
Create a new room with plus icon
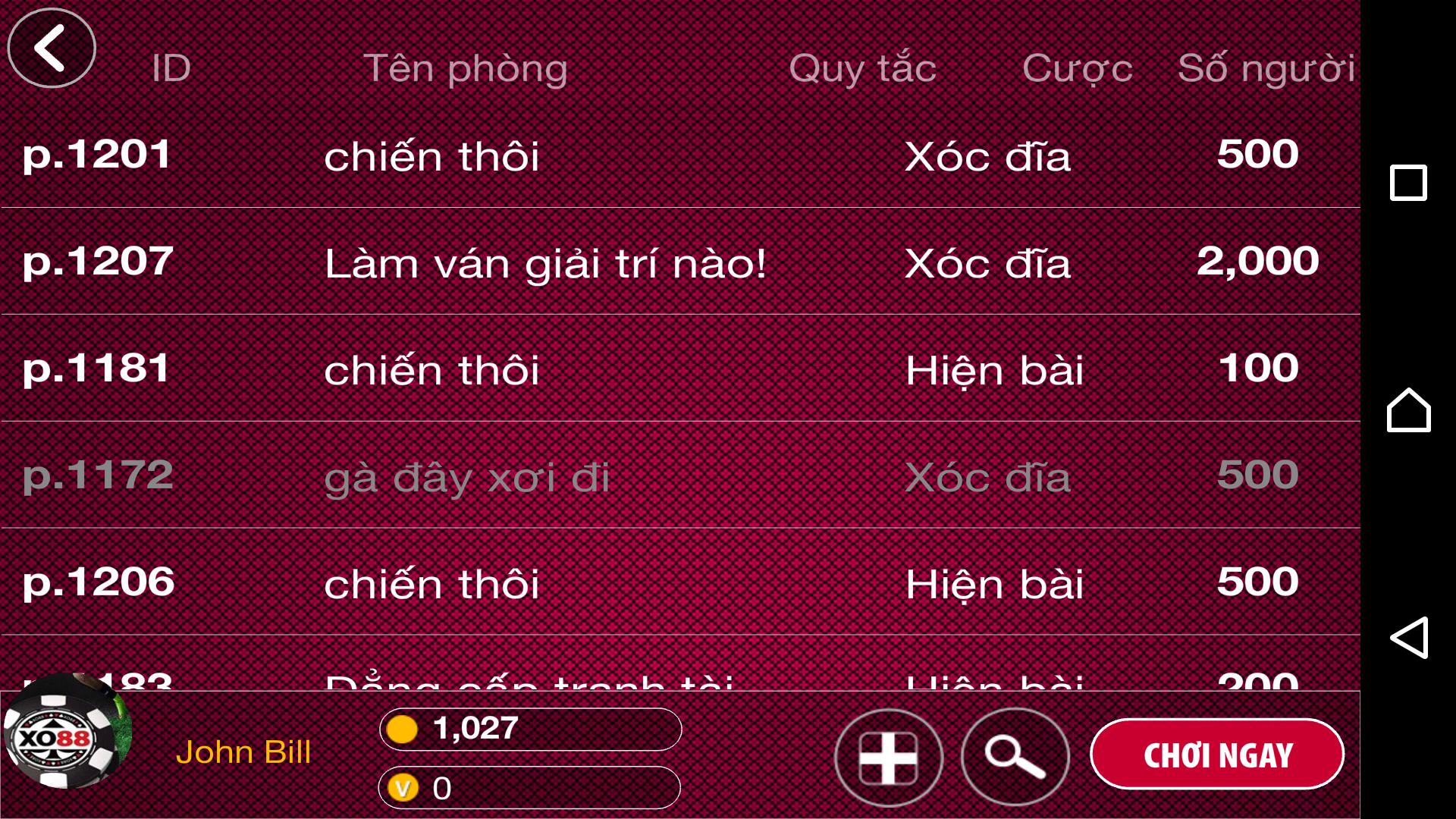tap(888, 757)
